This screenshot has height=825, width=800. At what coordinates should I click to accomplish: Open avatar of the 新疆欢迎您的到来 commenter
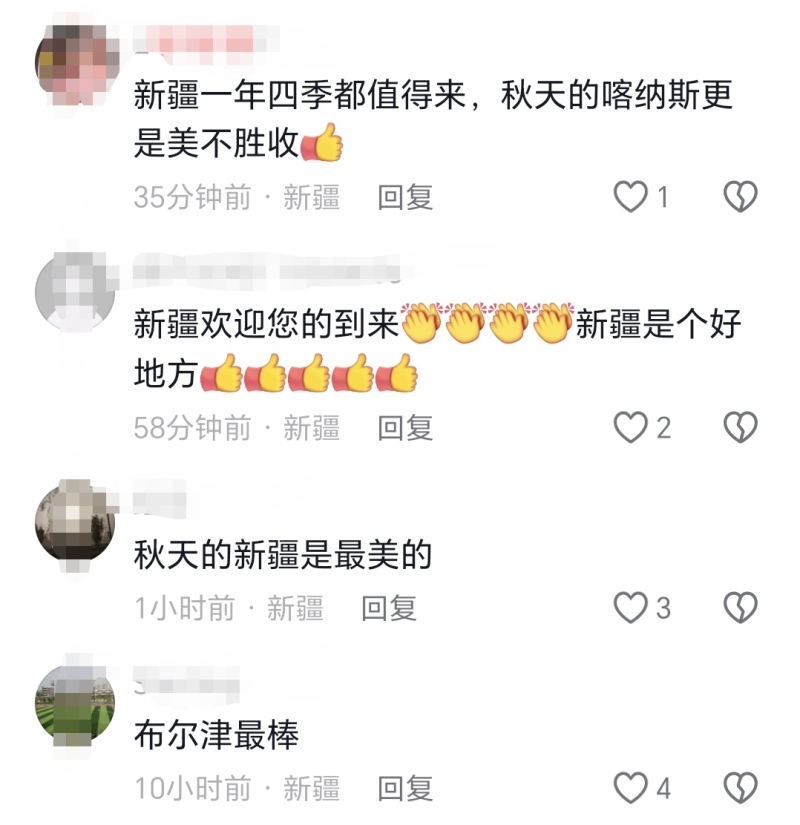75,292
